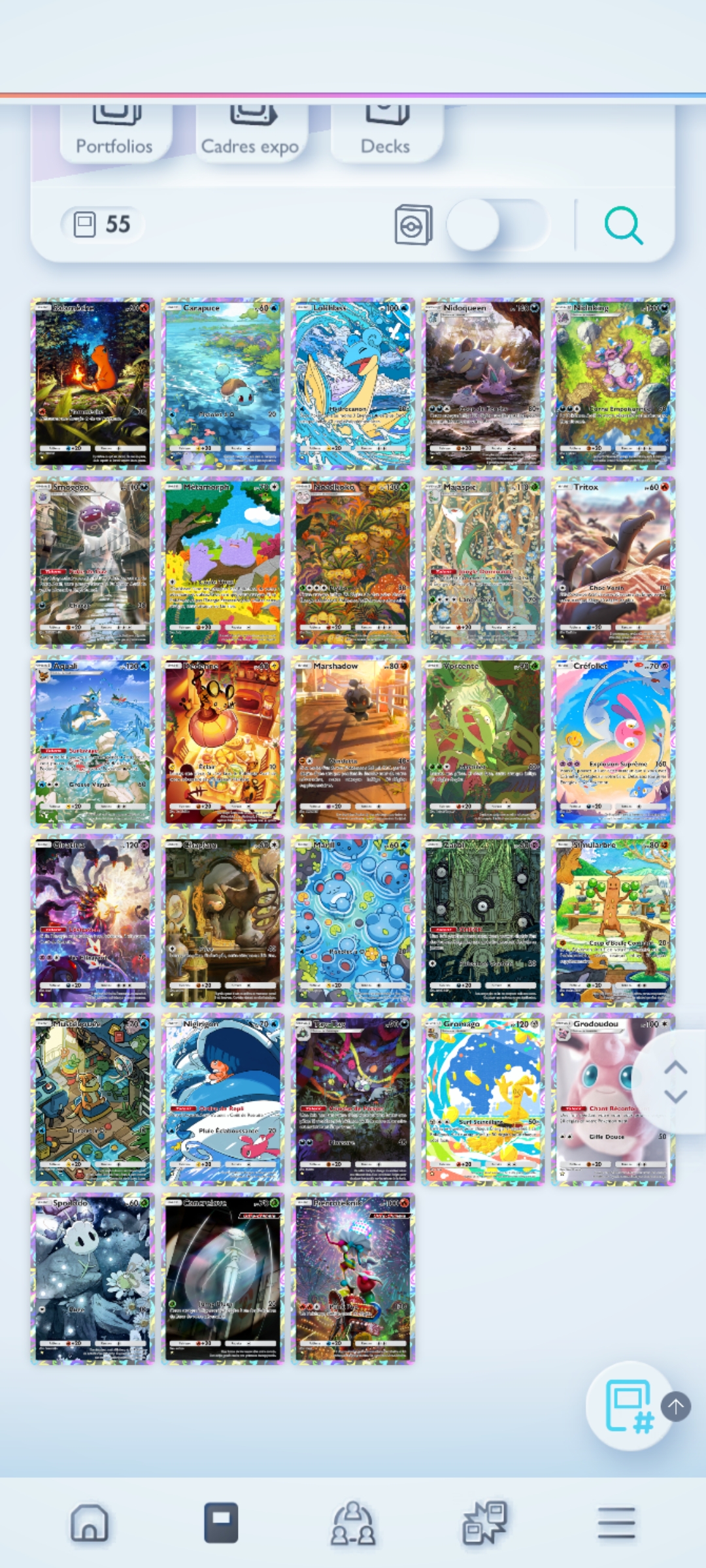This screenshot has height=1568, width=706.
Task: Open the Marill card
Action: [x=352, y=921]
